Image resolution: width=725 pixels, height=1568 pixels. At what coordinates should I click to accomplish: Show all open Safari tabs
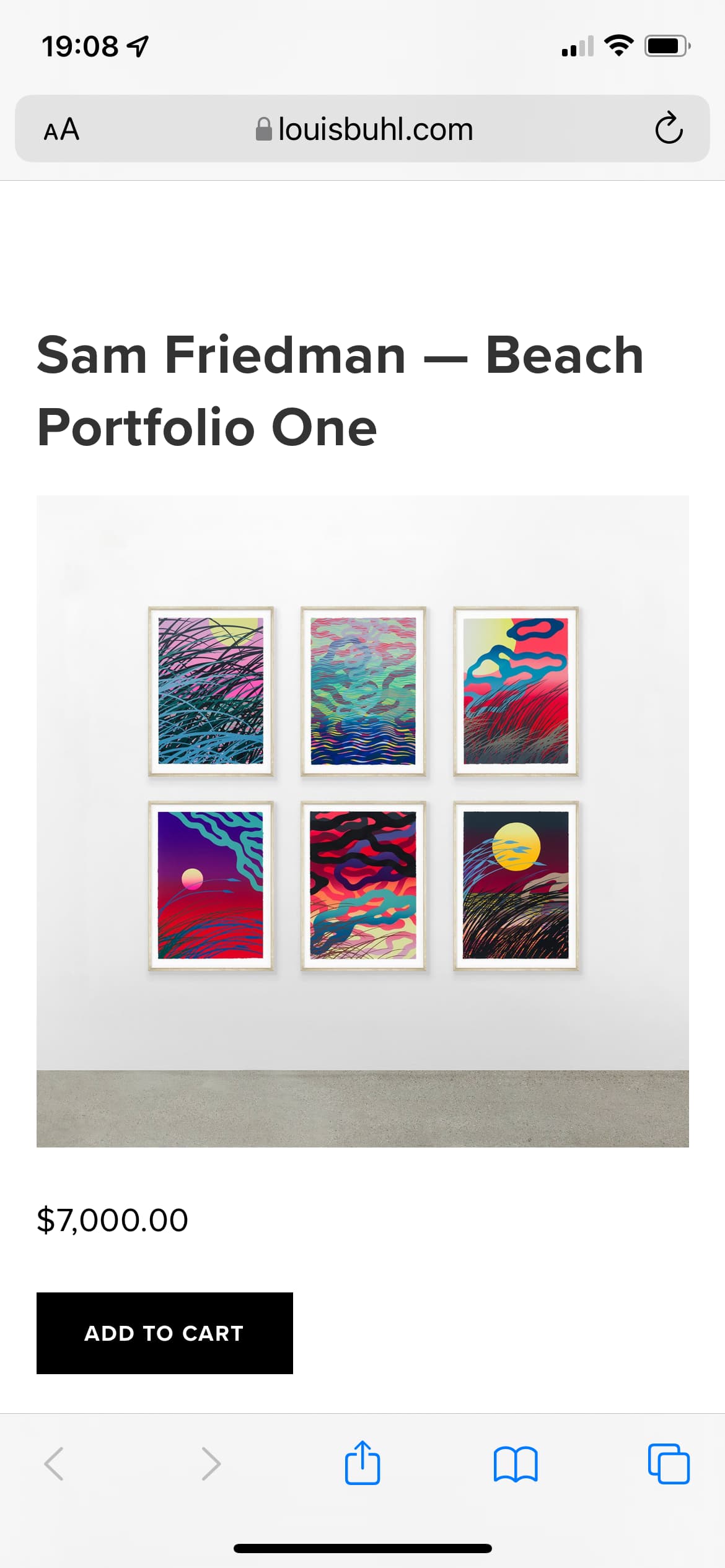click(x=669, y=1463)
